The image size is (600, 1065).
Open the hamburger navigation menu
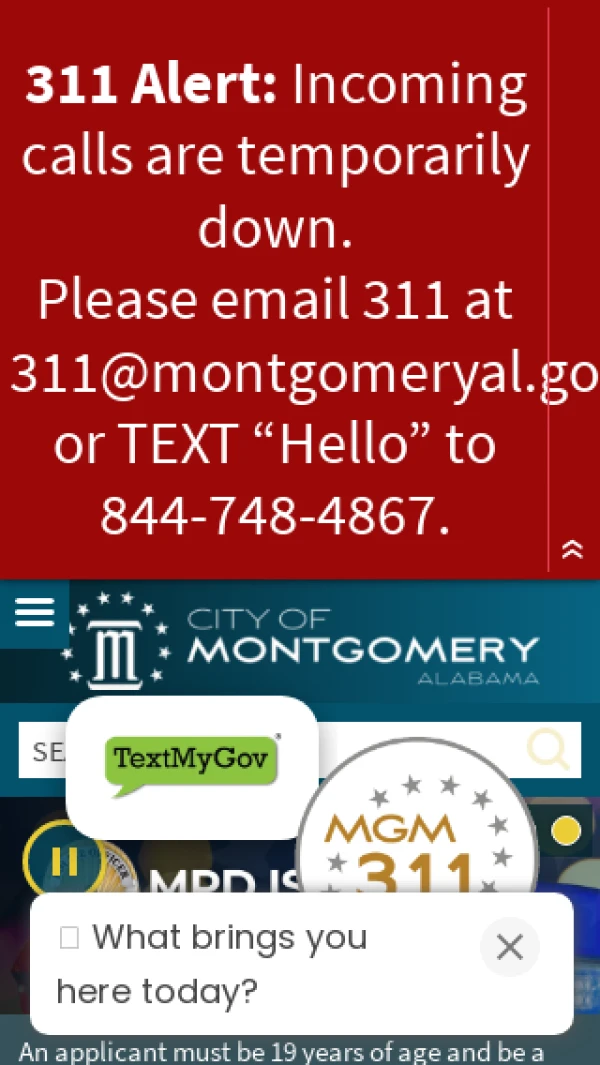(34, 612)
